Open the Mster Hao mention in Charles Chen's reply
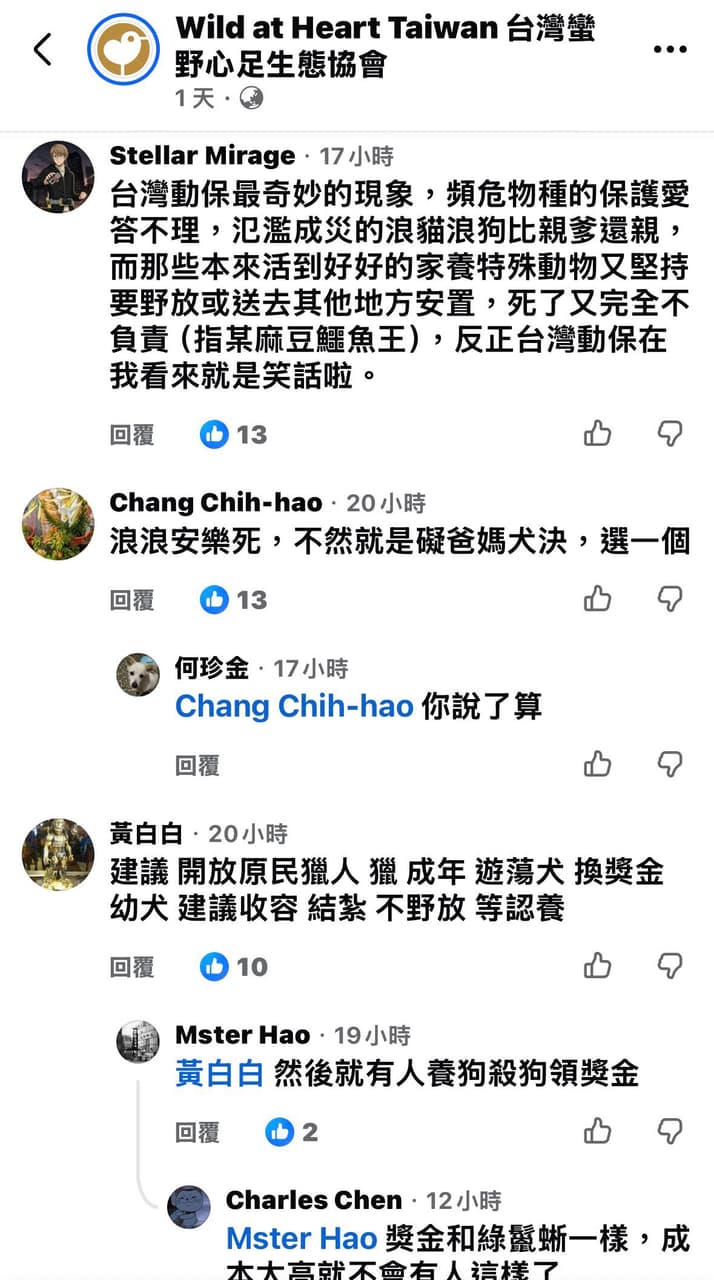Screen dimensions: 714x1280 pyautogui.click(x=301, y=1240)
